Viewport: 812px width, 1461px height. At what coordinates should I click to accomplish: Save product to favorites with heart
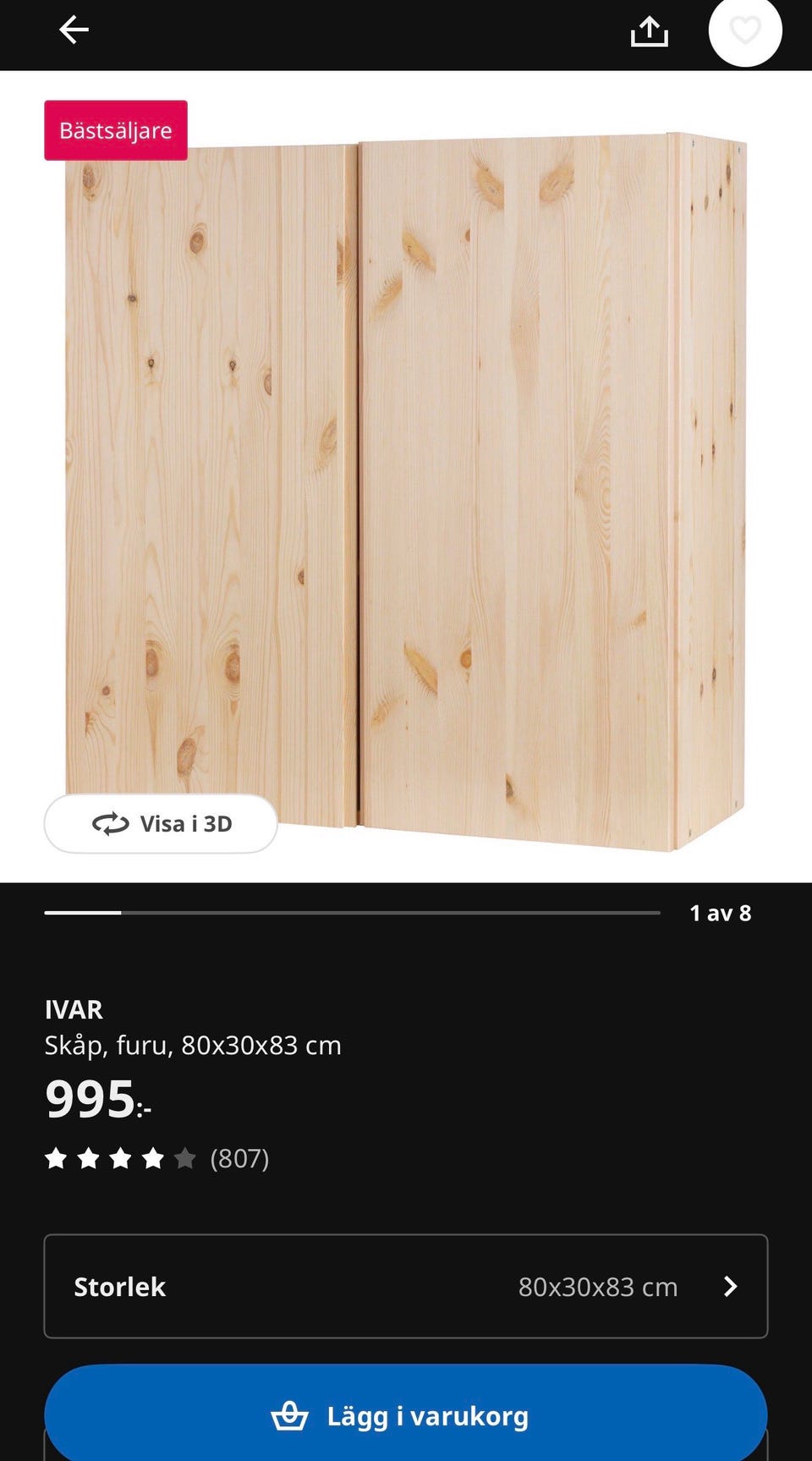tap(744, 30)
